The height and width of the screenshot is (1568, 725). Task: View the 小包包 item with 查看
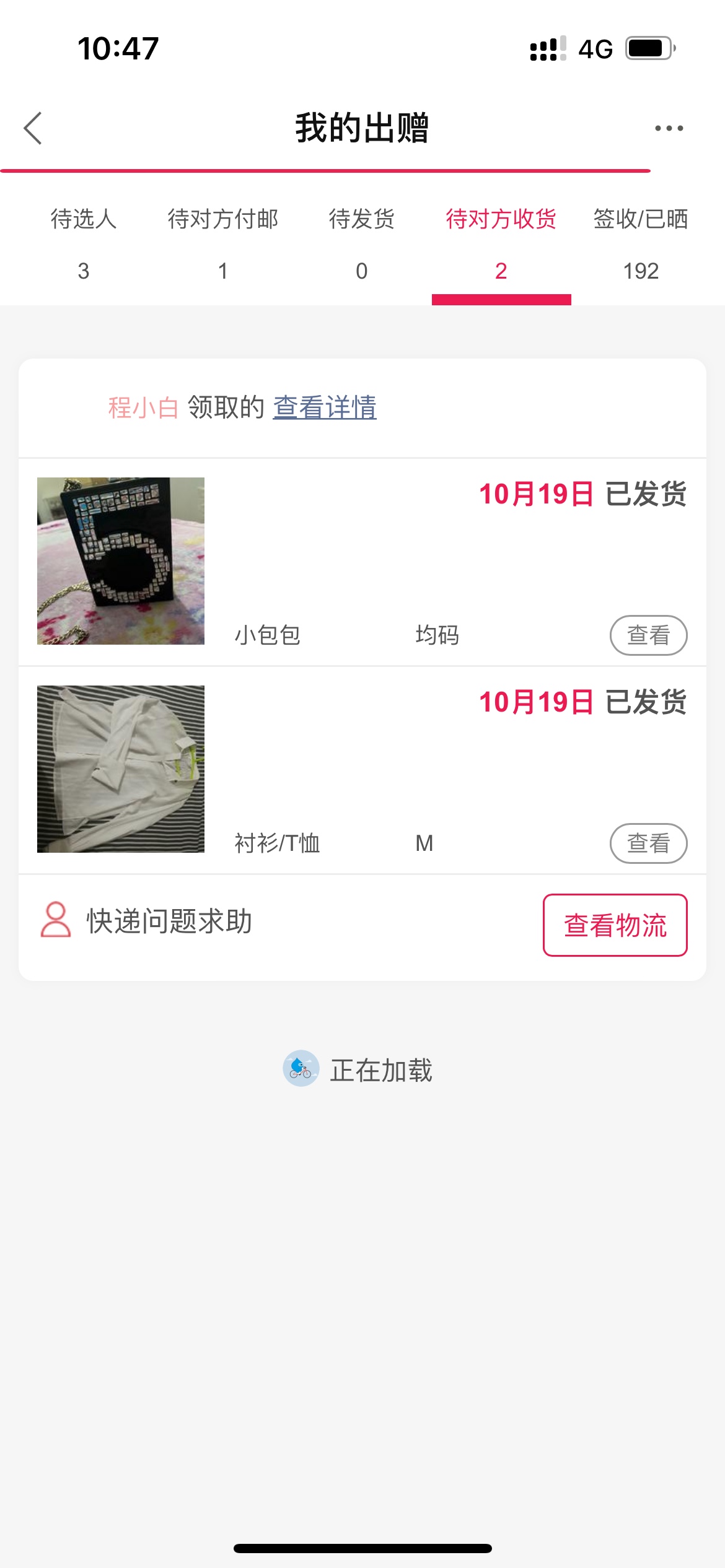pyautogui.click(x=648, y=635)
